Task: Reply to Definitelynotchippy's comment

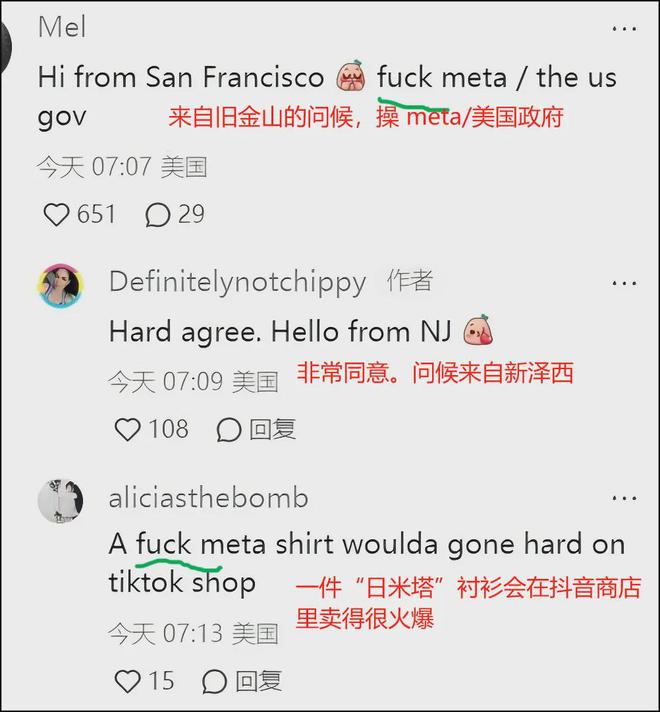Action: coord(256,430)
